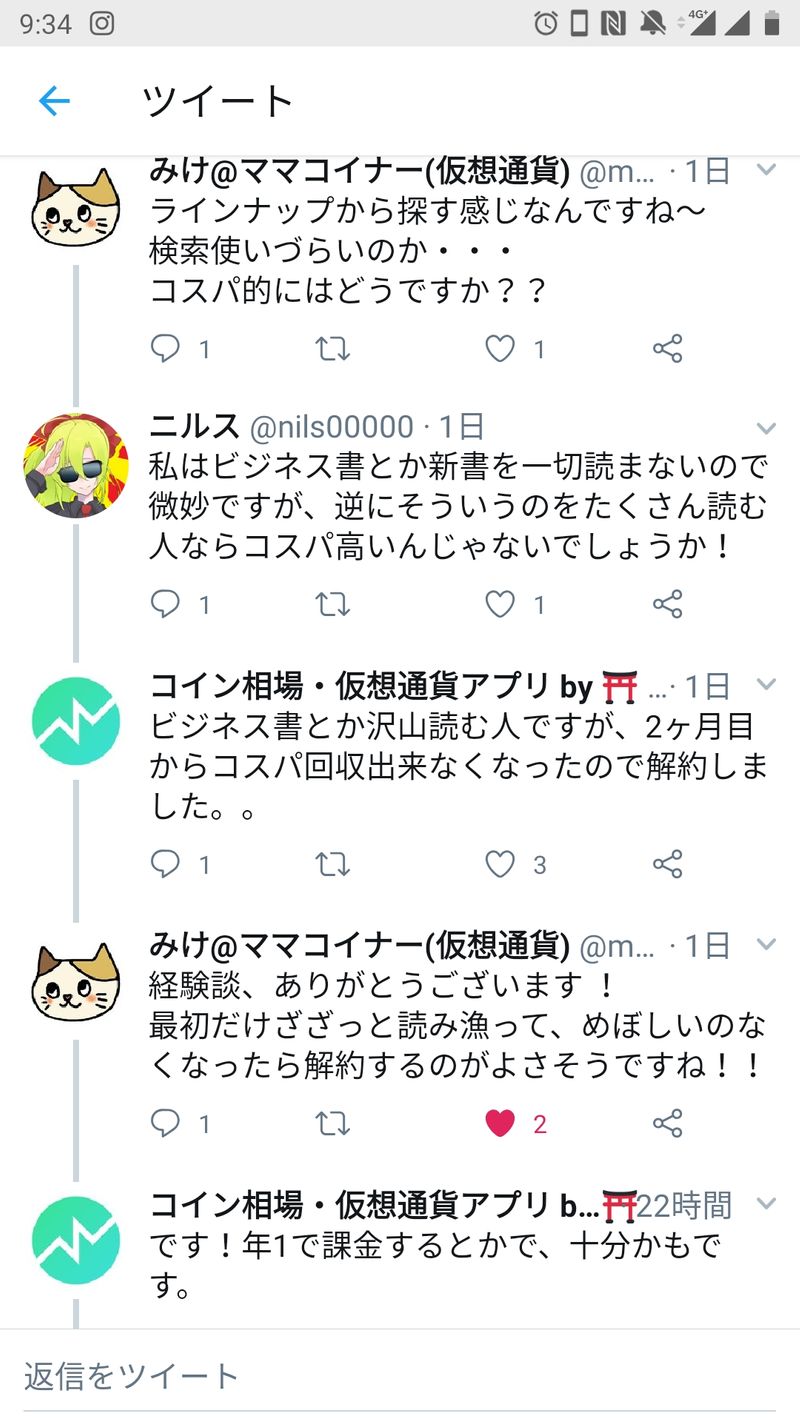
Task: Open dropdown on the 22時間 tweet
Action: coord(766,1203)
